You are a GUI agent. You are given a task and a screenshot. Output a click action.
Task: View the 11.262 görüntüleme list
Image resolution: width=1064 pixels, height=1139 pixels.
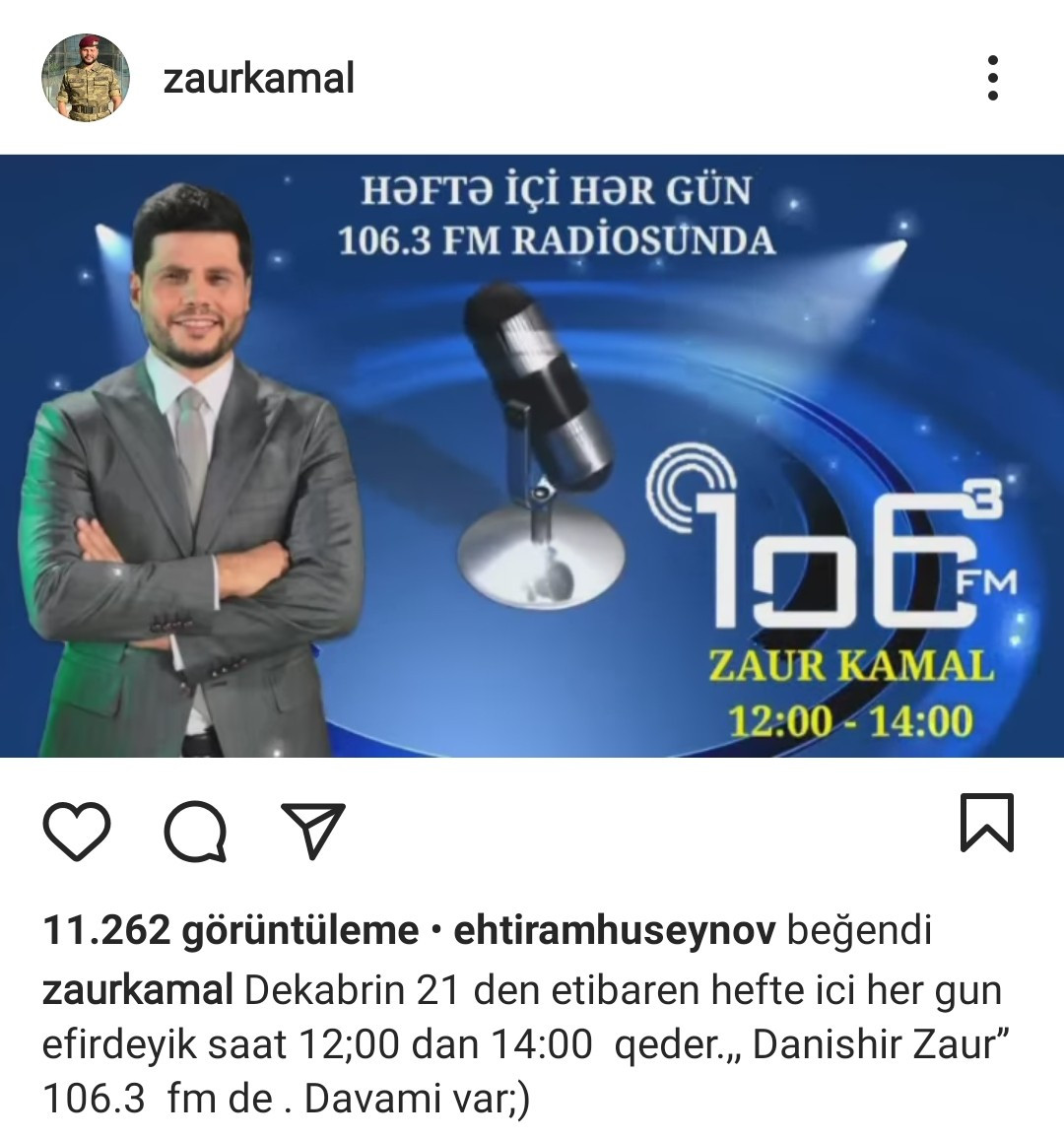click(x=231, y=931)
